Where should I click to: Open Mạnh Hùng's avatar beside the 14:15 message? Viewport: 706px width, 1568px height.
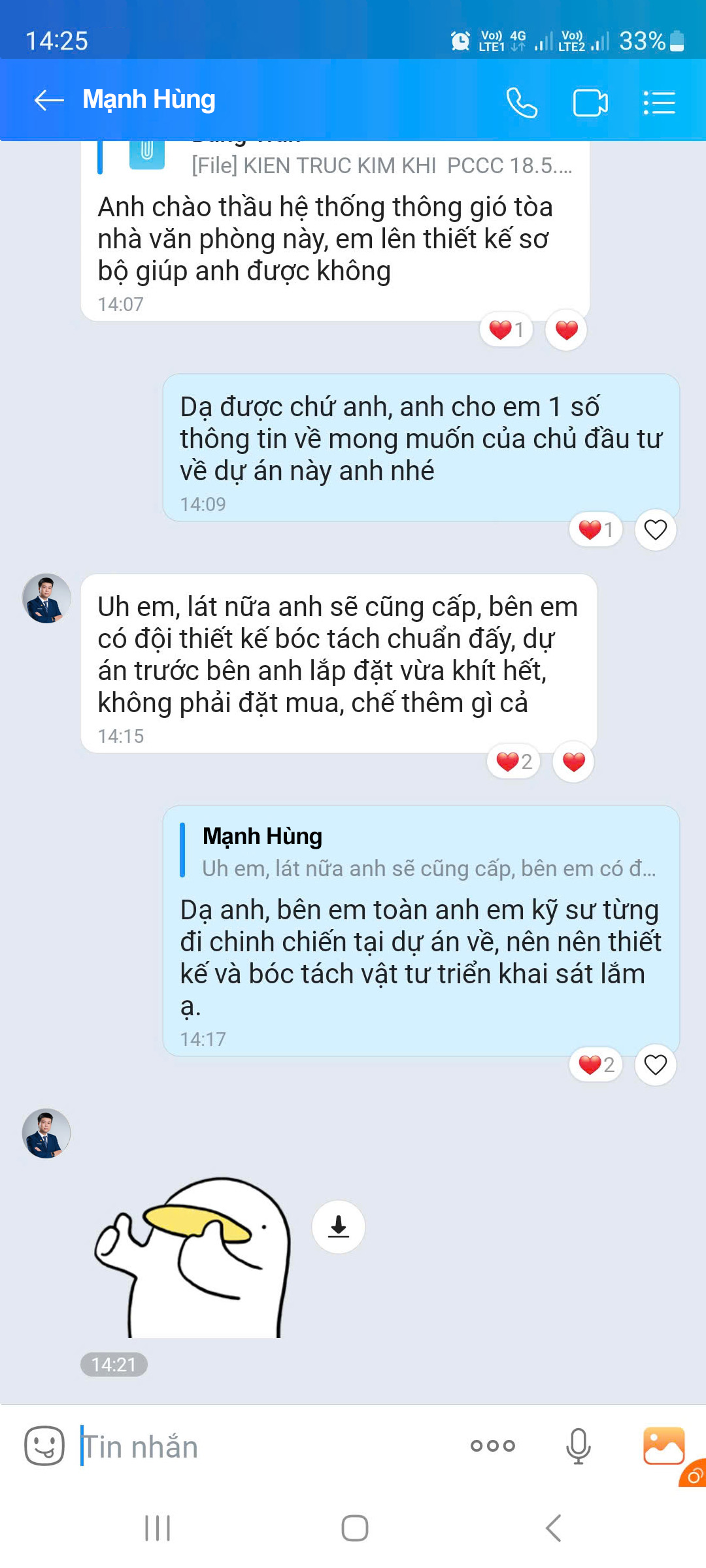click(46, 598)
